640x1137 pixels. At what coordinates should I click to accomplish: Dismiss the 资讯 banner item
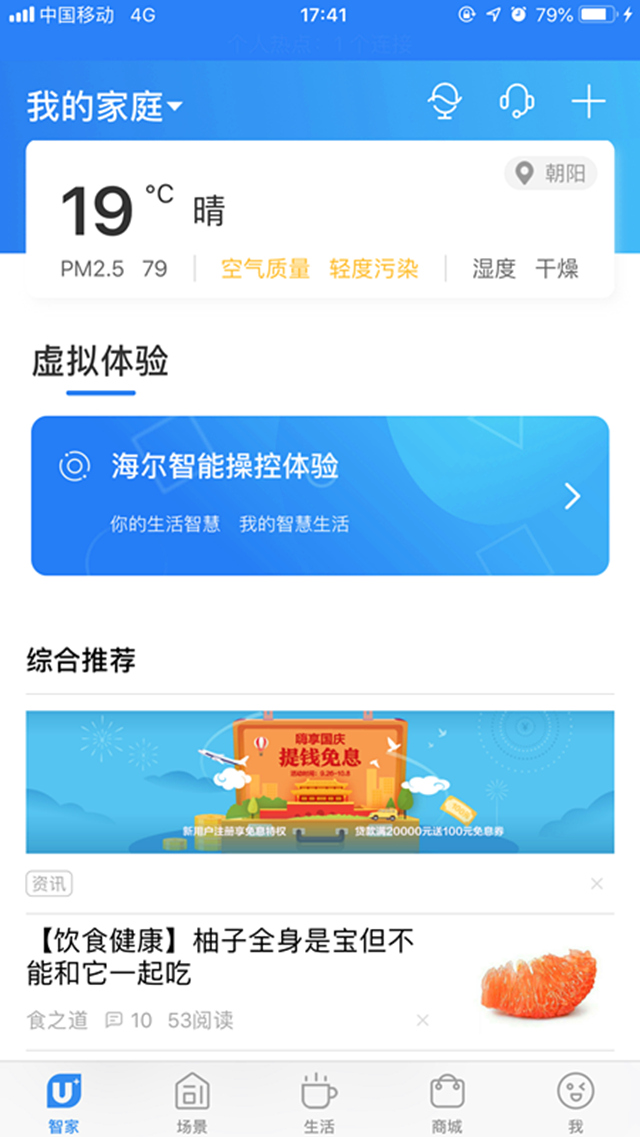(597, 883)
